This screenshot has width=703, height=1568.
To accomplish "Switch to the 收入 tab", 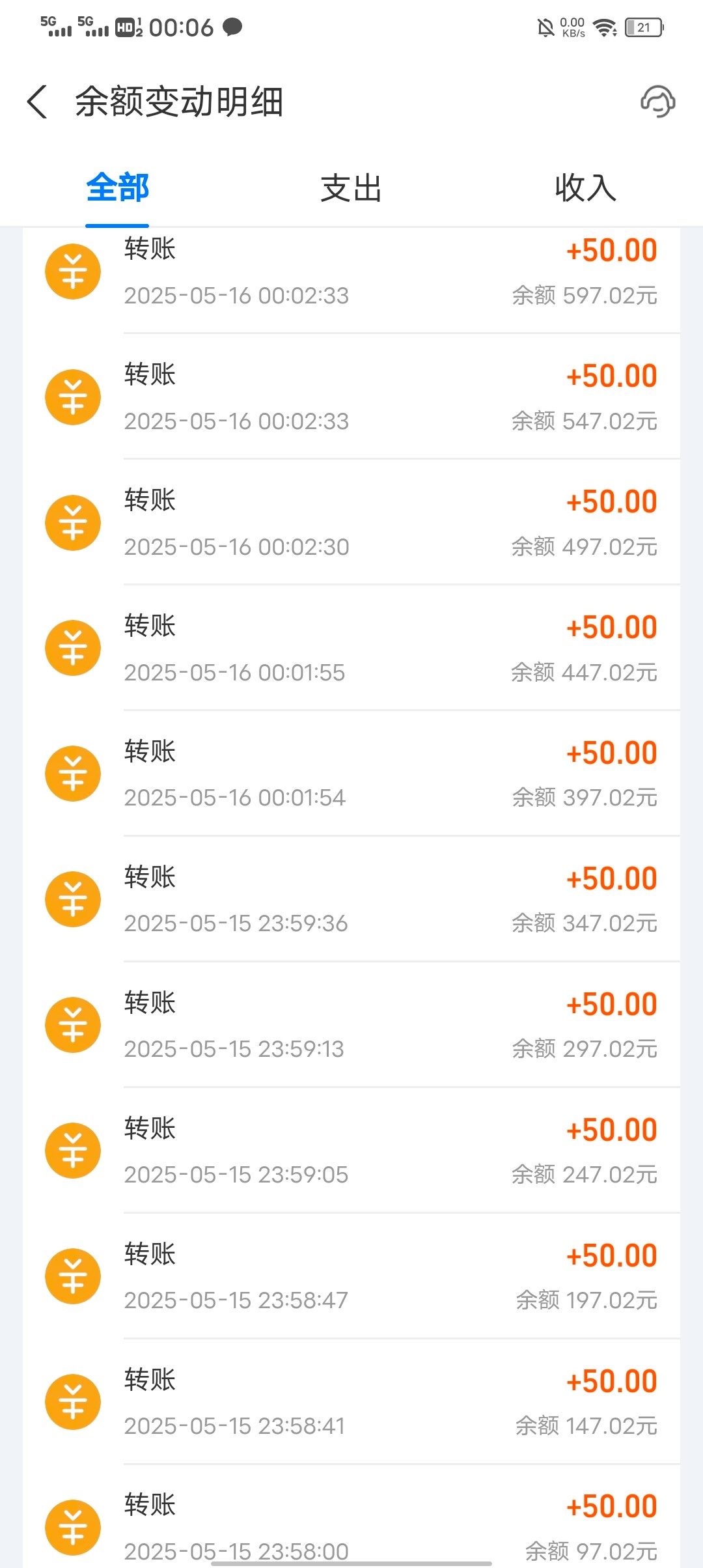I will pos(585,188).
